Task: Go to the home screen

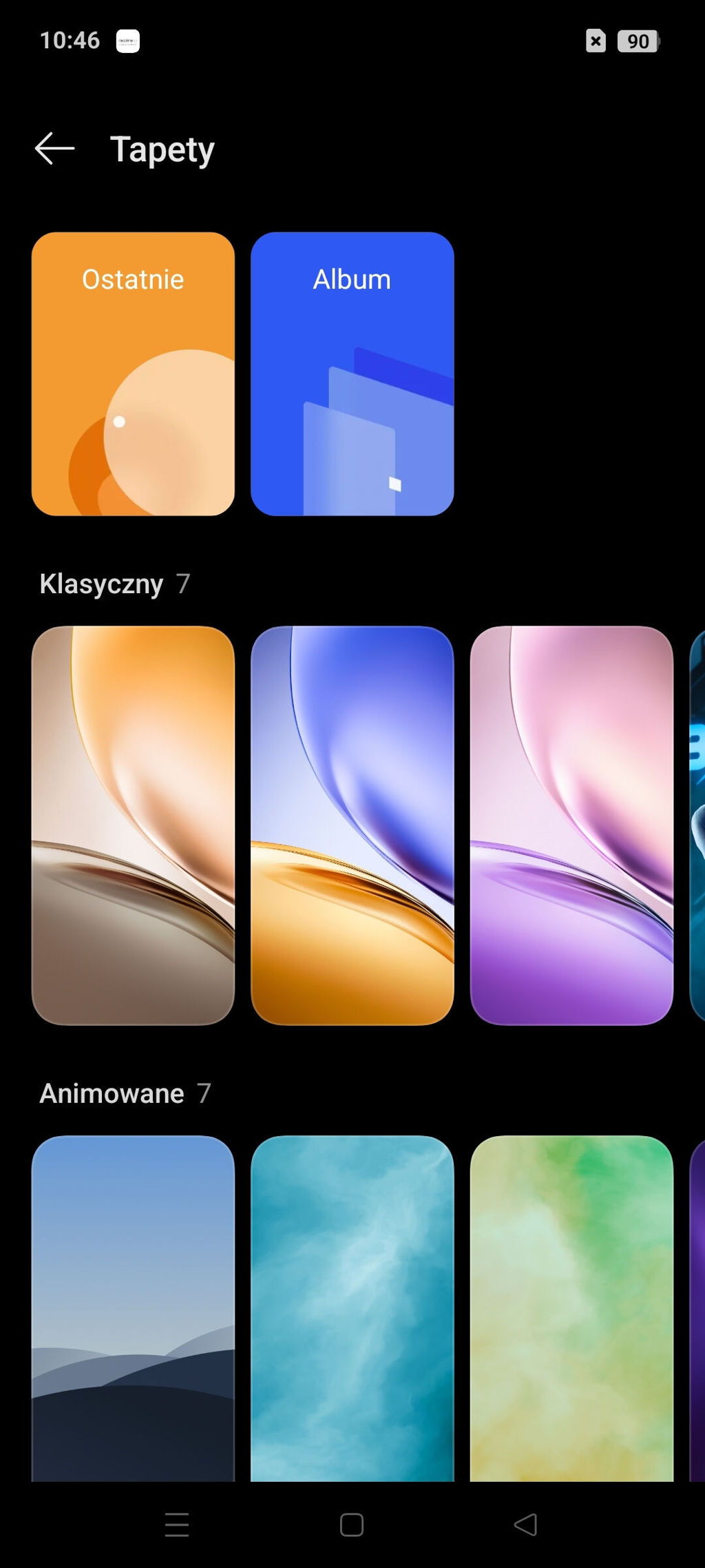Action: click(352, 1524)
